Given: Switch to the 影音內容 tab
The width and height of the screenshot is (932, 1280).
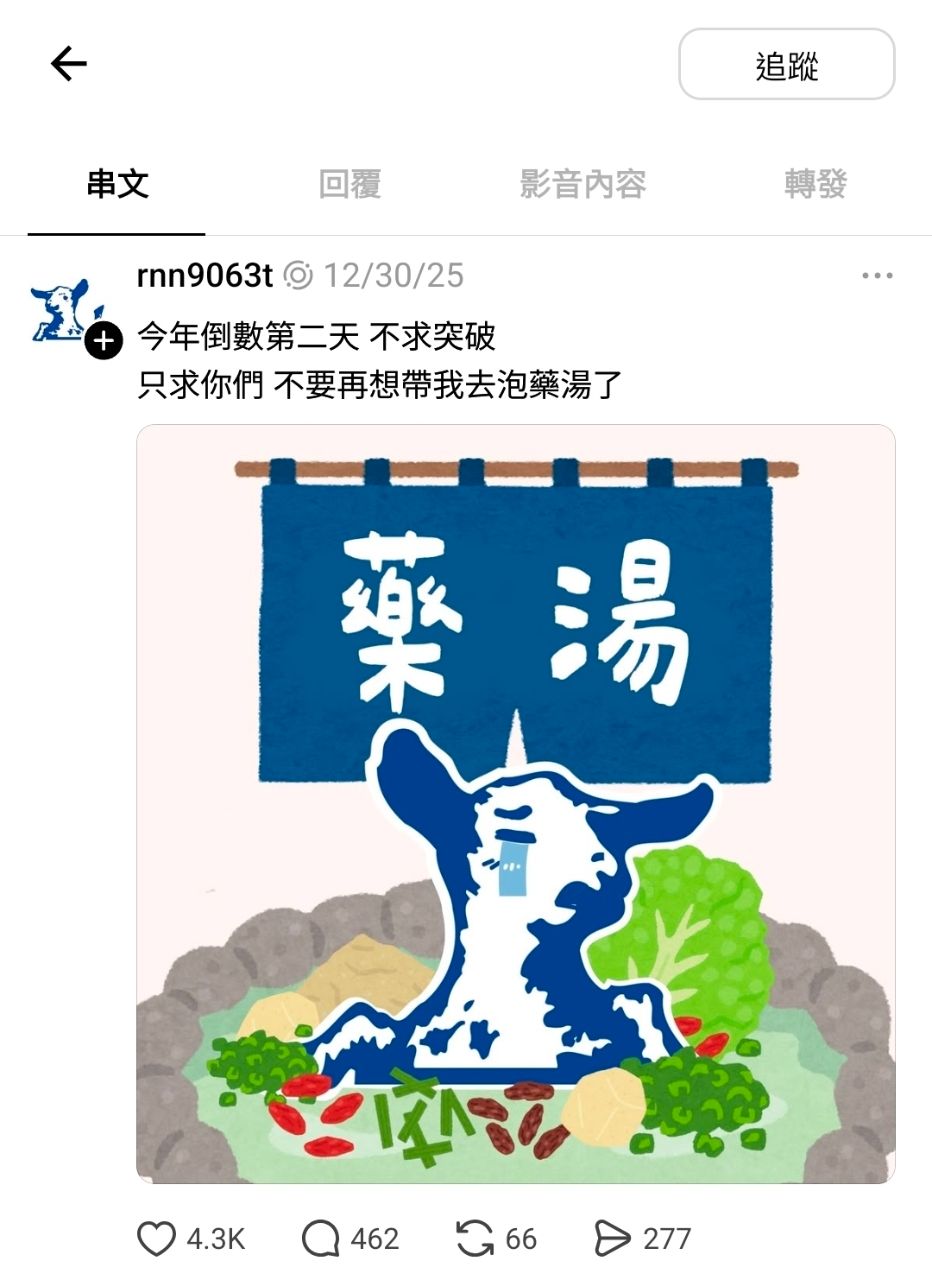Looking at the screenshot, I should coord(582,184).
